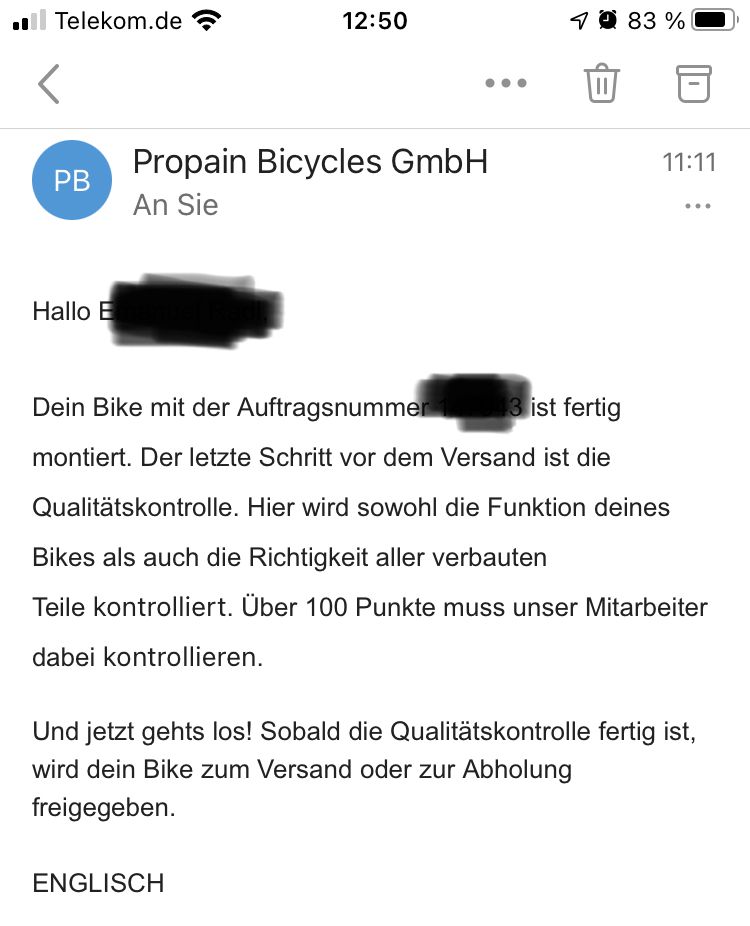This screenshot has height=926, width=750.
Task: Open the Propain Bicycles sender avatar
Action: tap(72, 180)
